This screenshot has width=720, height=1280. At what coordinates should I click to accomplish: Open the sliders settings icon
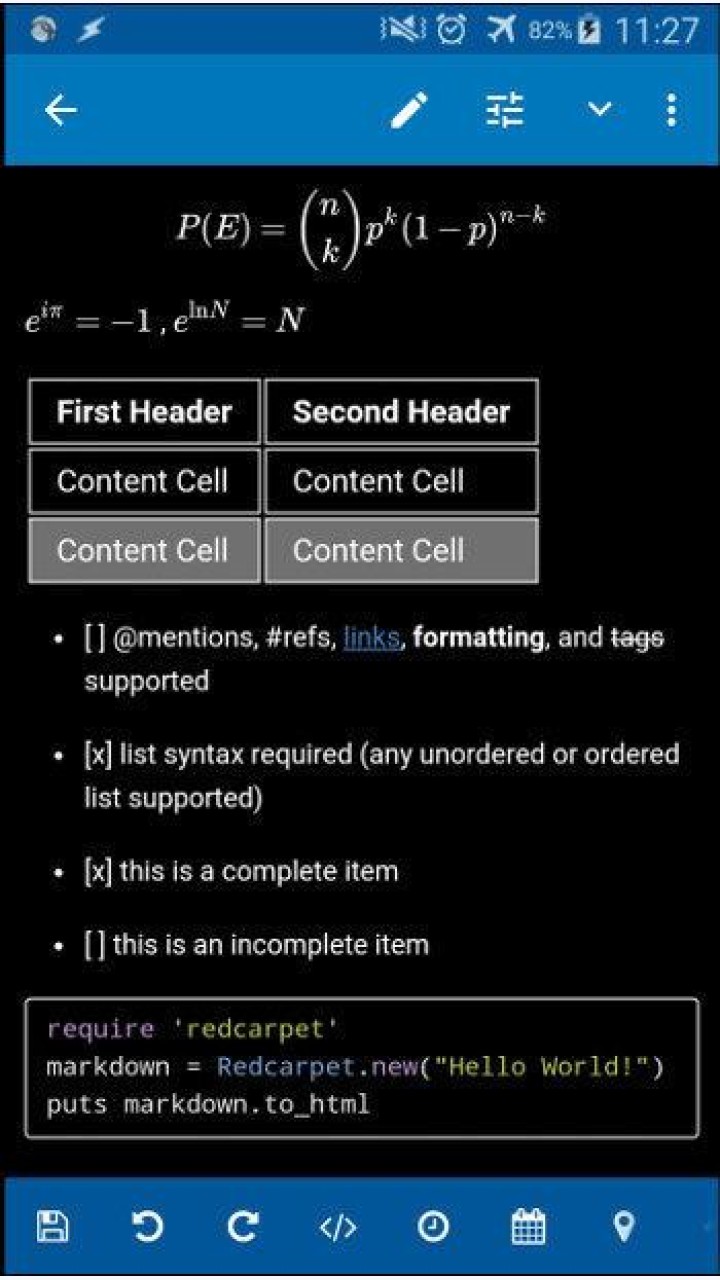pyautogui.click(x=505, y=110)
